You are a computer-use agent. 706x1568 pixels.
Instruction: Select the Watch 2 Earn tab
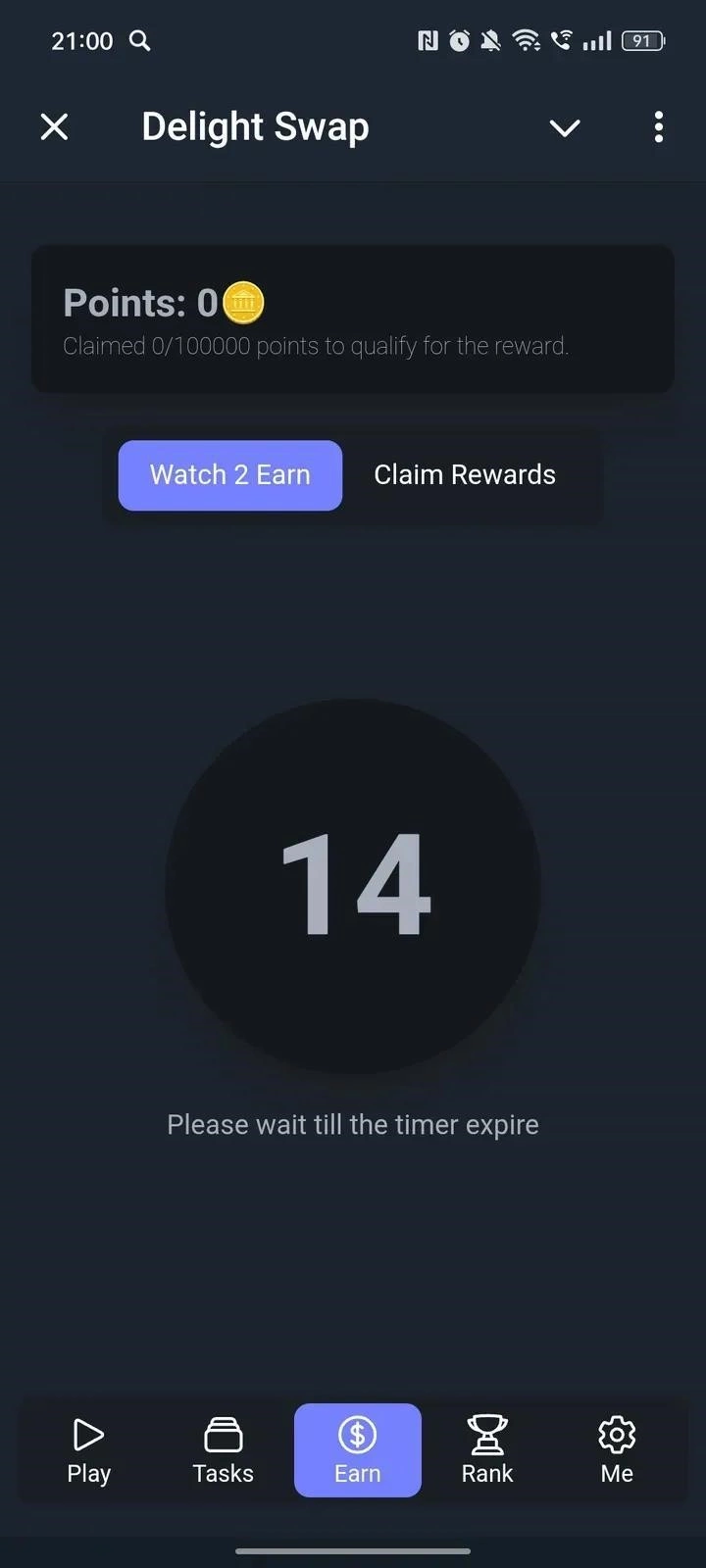click(230, 475)
